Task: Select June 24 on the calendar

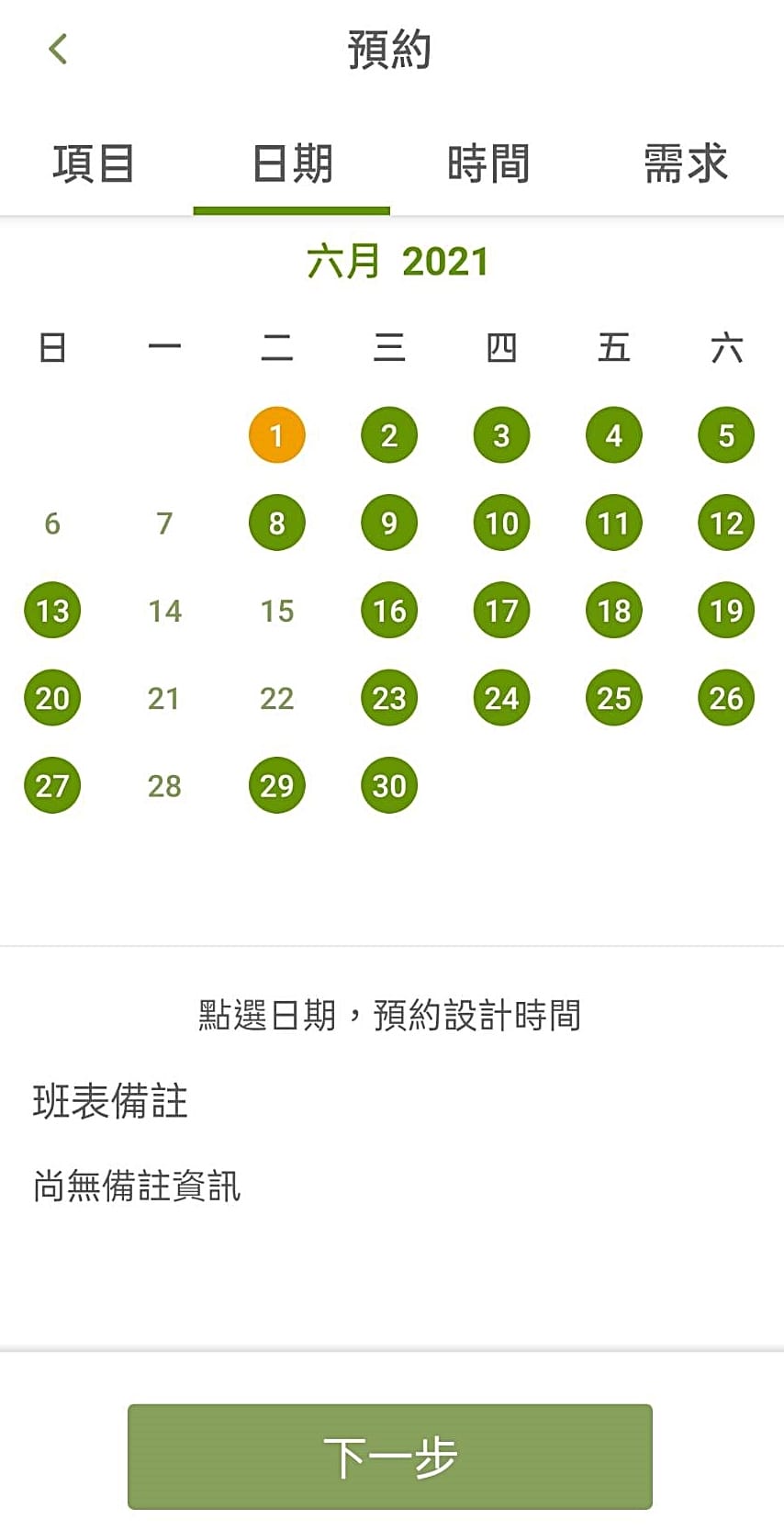Action: 500,697
